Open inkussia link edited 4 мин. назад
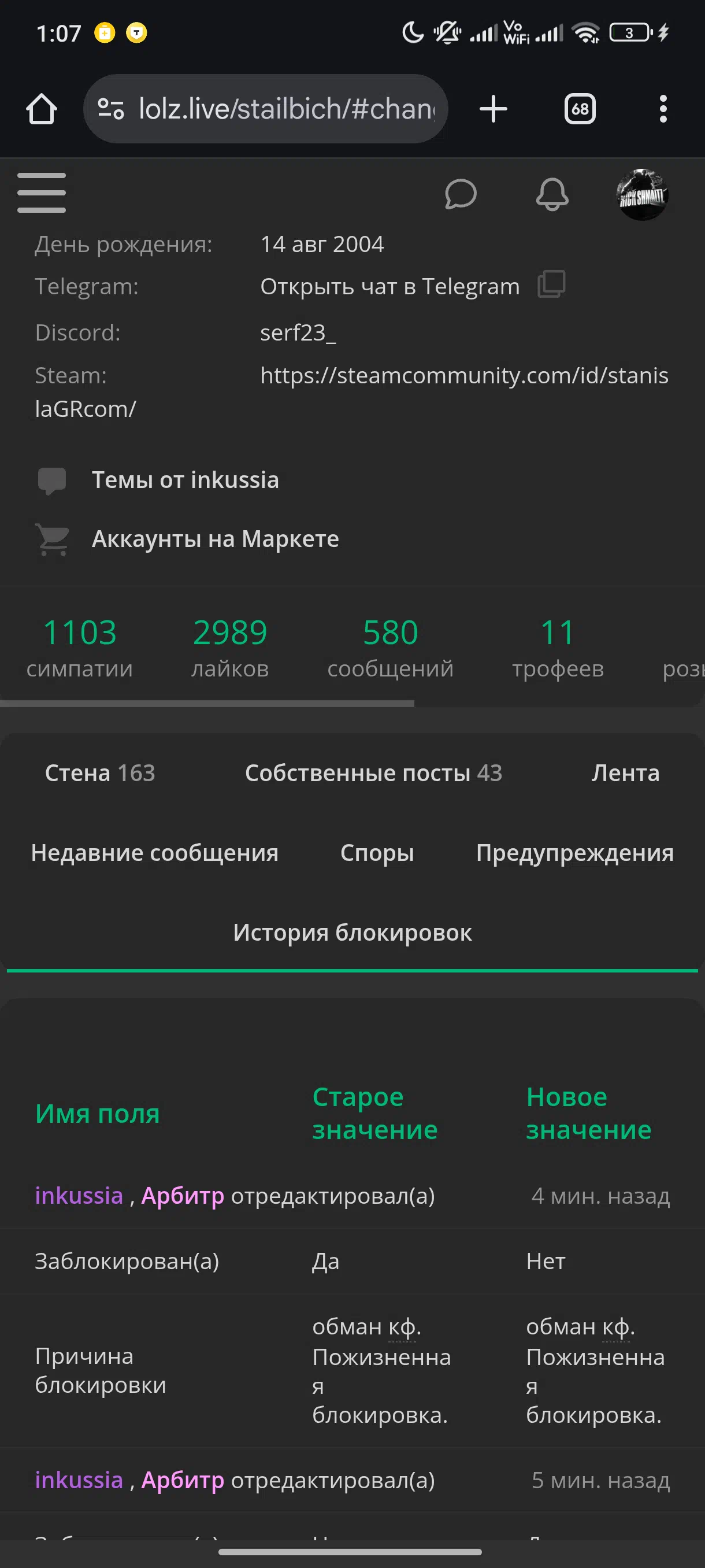Screen dimensions: 705x1568 [79, 1196]
